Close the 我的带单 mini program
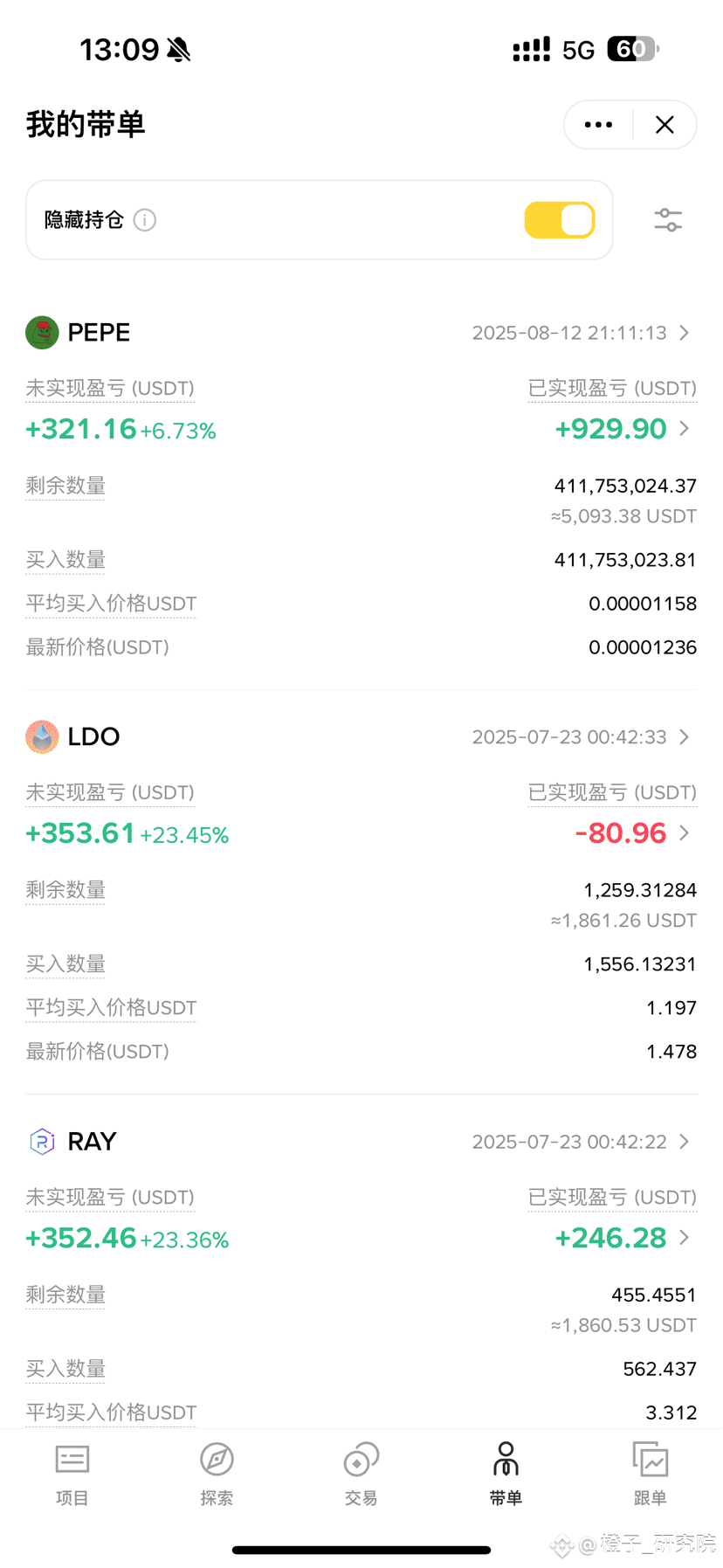The height and width of the screenshot is (1568, 723). [664, 125]
